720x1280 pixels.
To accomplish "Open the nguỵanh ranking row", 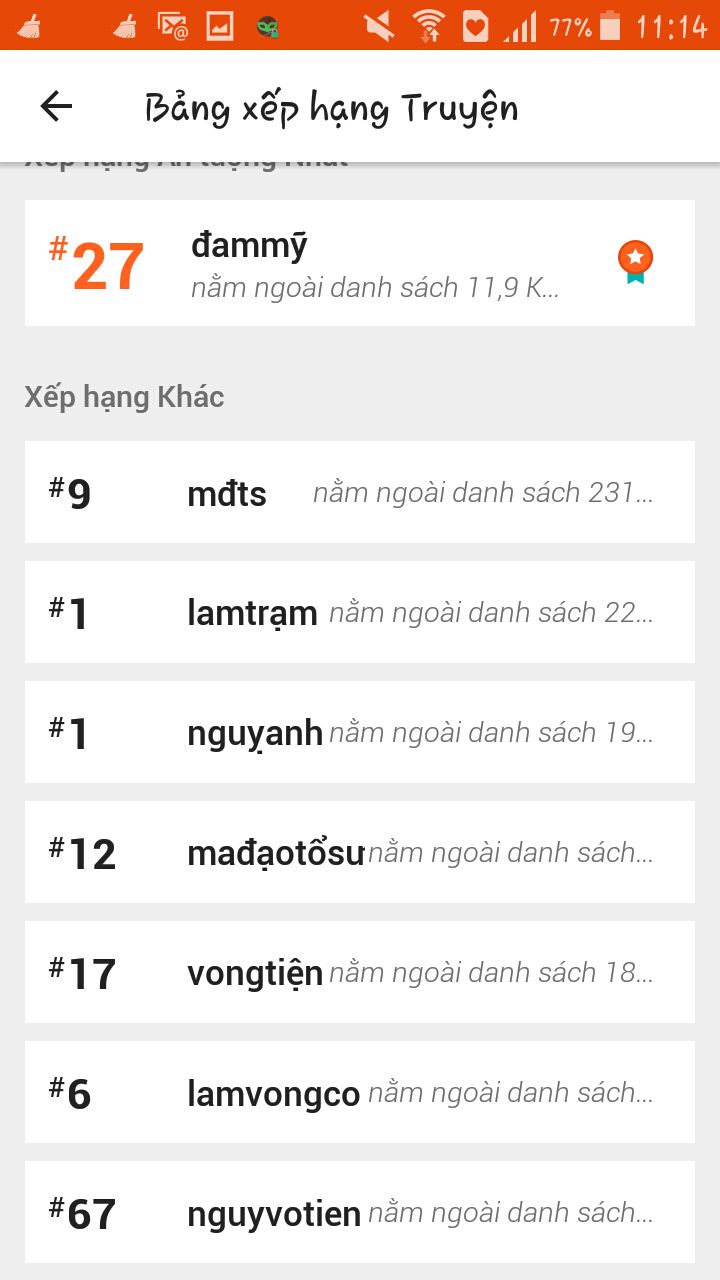I will click(360, 732).
